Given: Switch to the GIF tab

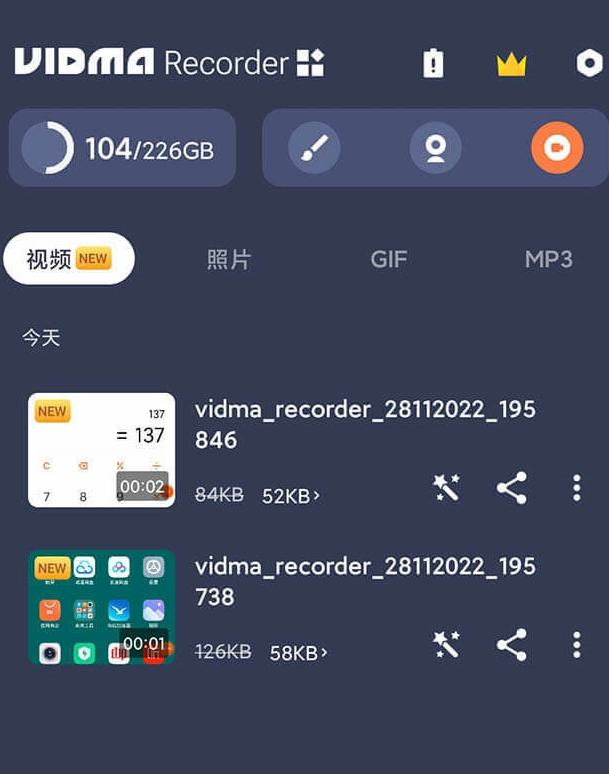Looking at the screenshot, I should click(389, 260).
